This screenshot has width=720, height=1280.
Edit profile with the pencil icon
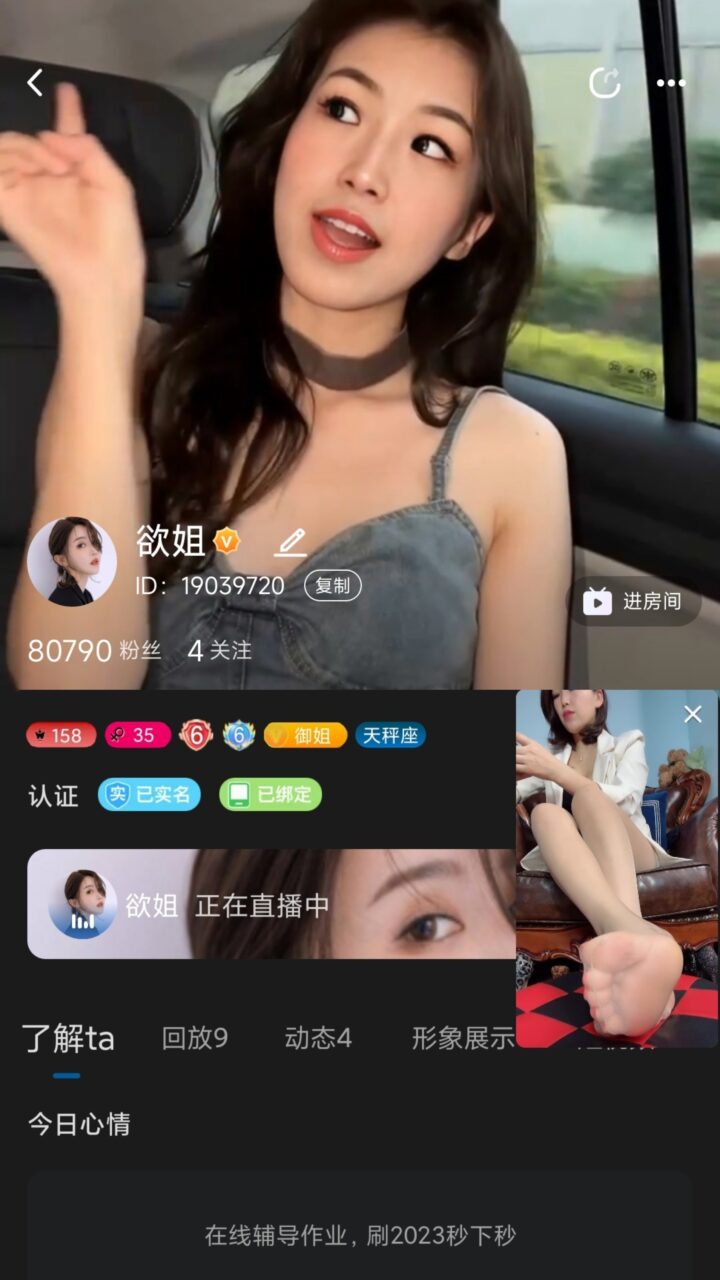[290, 542]
